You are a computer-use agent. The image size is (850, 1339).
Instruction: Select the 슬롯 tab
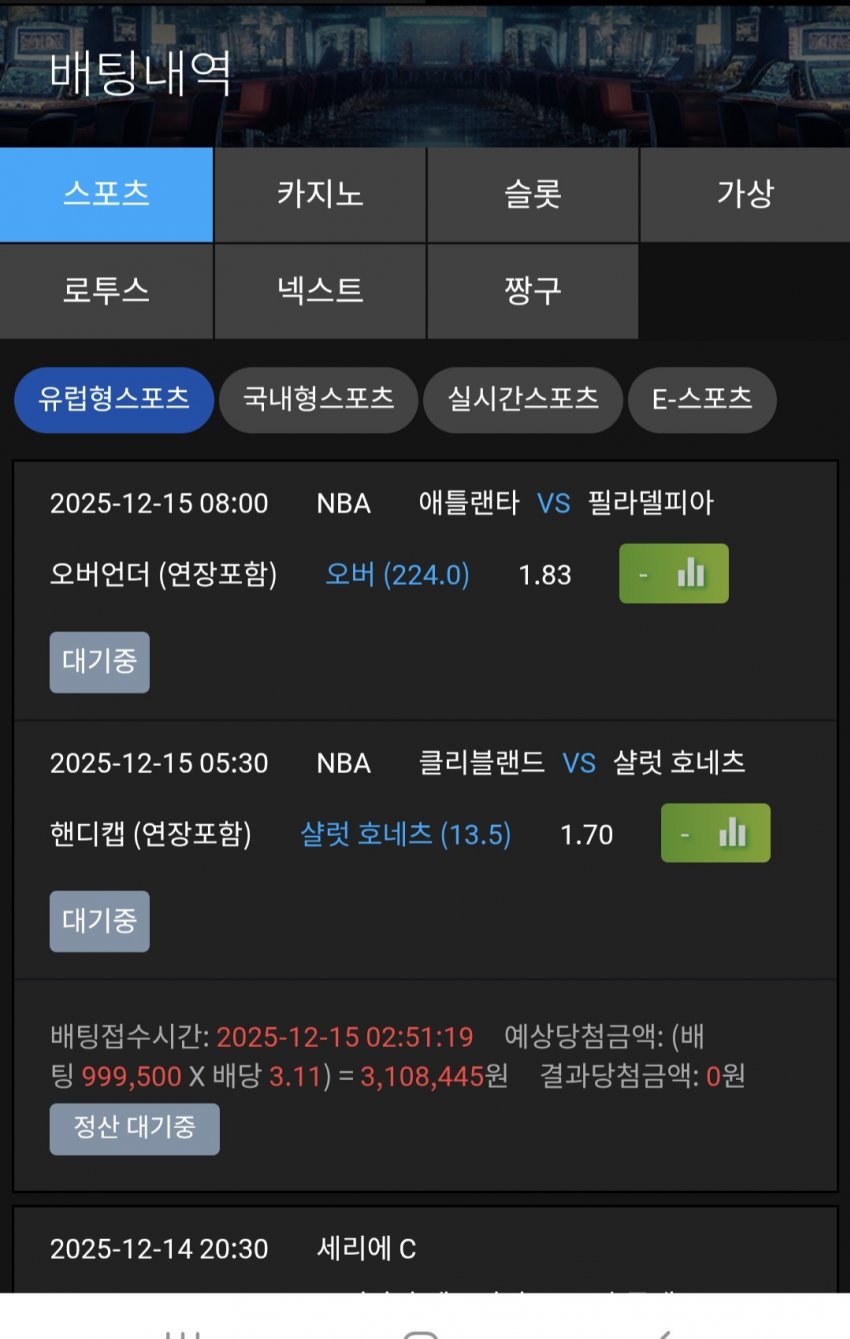pyautogui.click(x=532, y=194)
